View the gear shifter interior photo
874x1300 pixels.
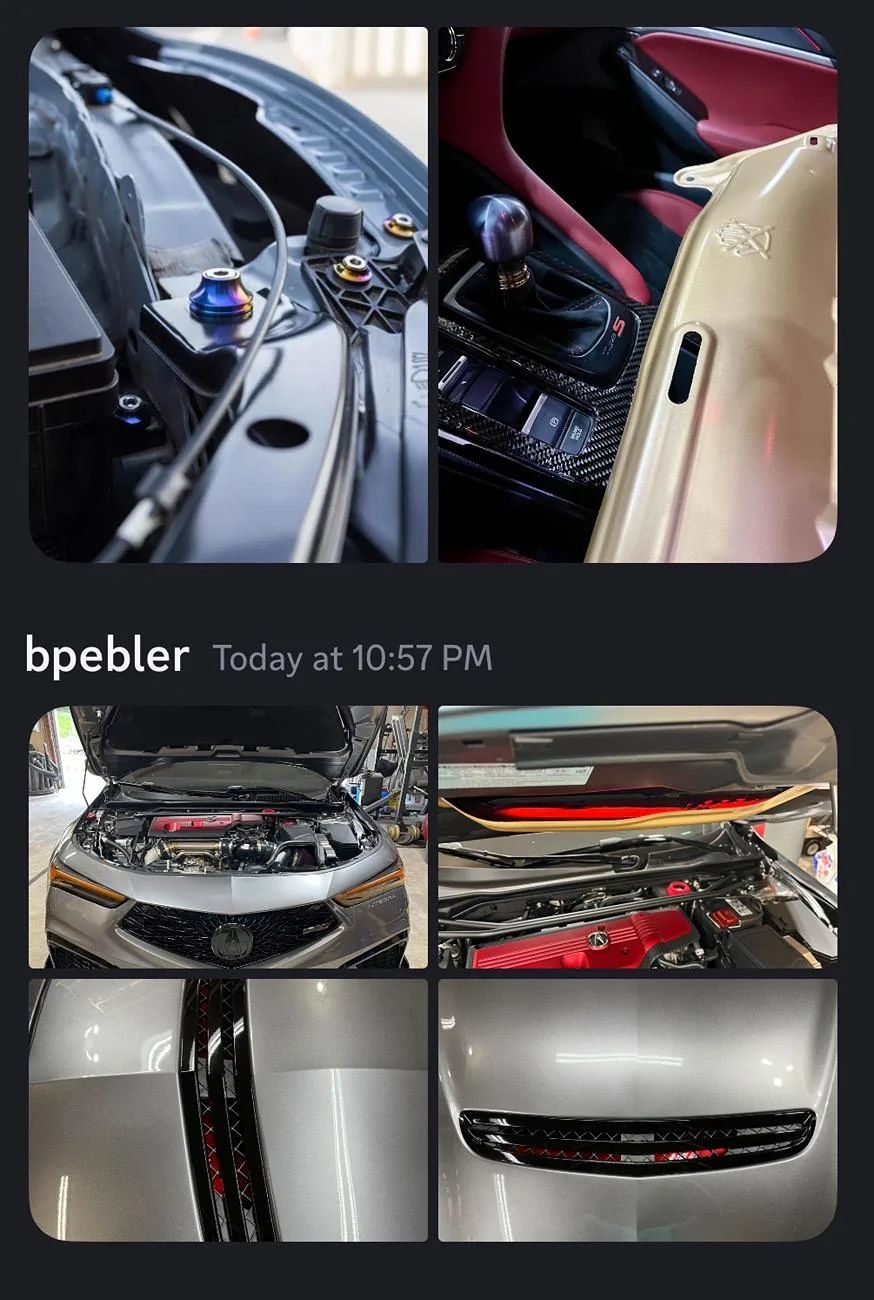[637, 294]
